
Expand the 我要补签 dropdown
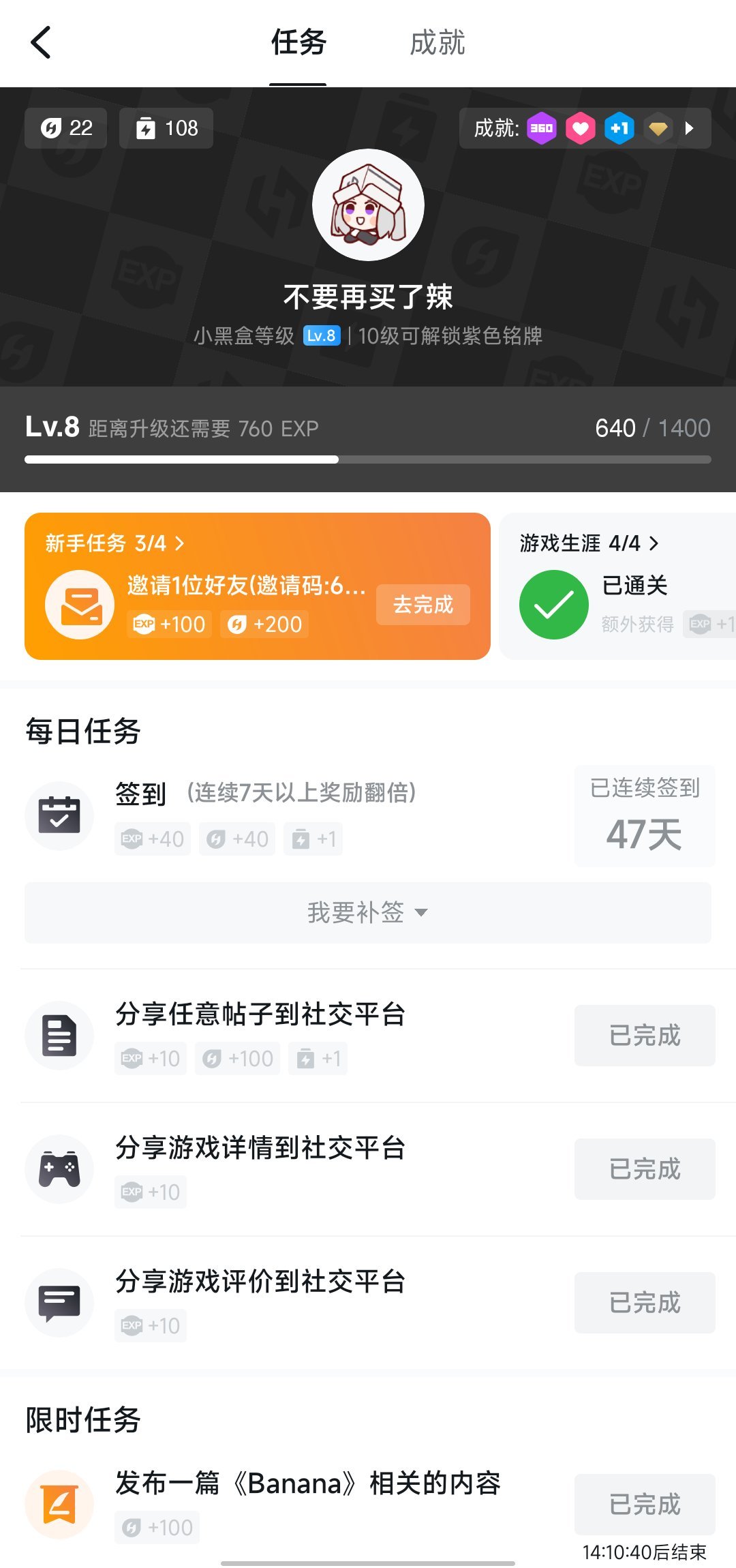click(x=367, y=912)
